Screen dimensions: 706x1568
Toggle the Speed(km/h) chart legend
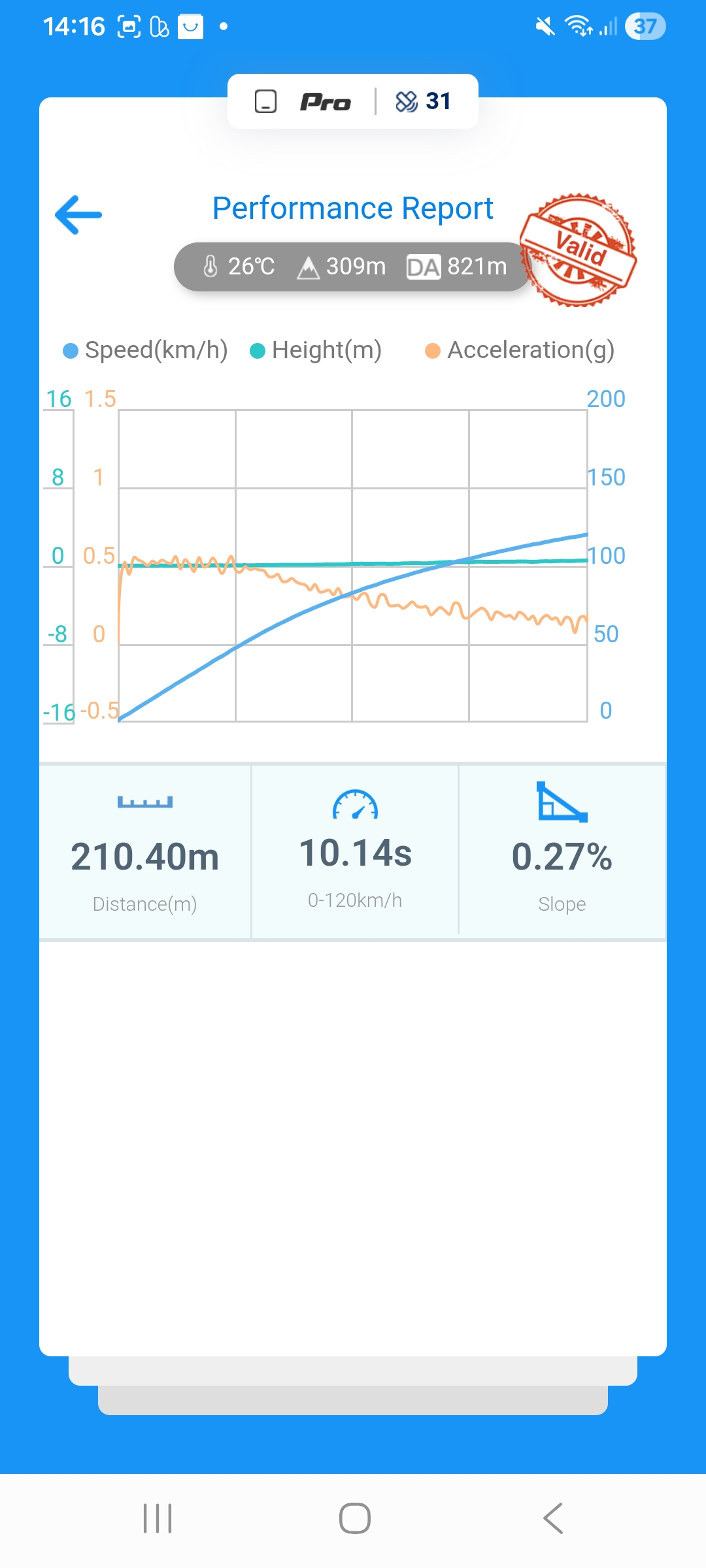click(145, 350)
